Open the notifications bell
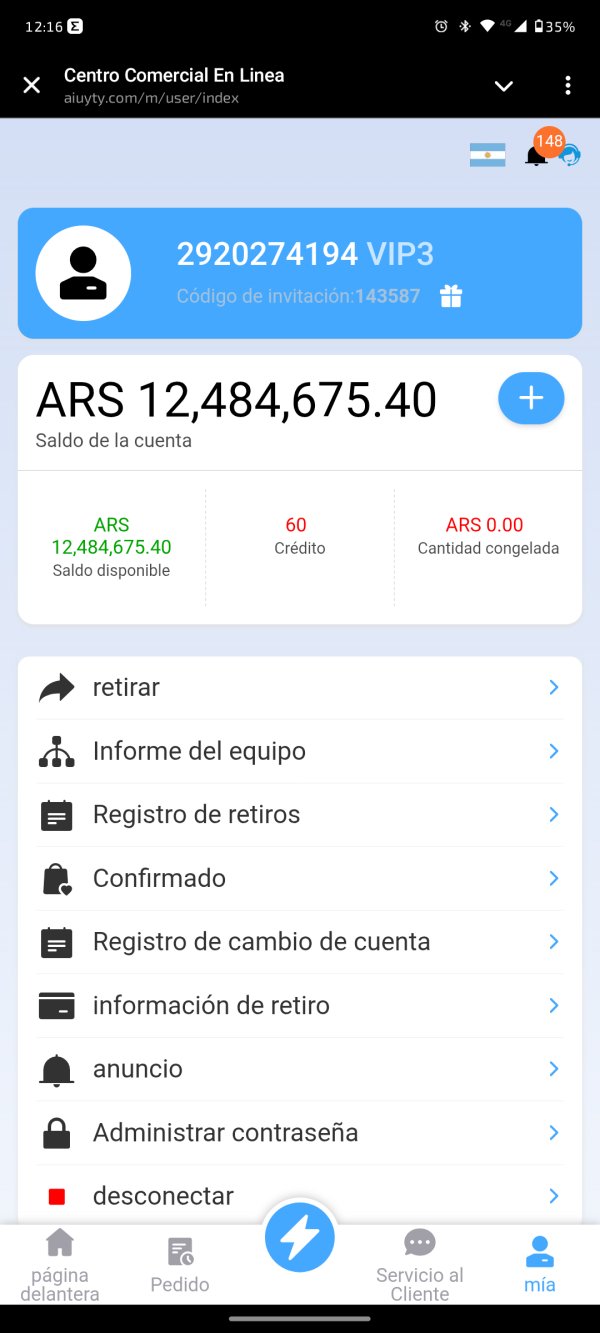Image resolution: width=600 pixels, height=1333 pixels. [x=536, y=156]
